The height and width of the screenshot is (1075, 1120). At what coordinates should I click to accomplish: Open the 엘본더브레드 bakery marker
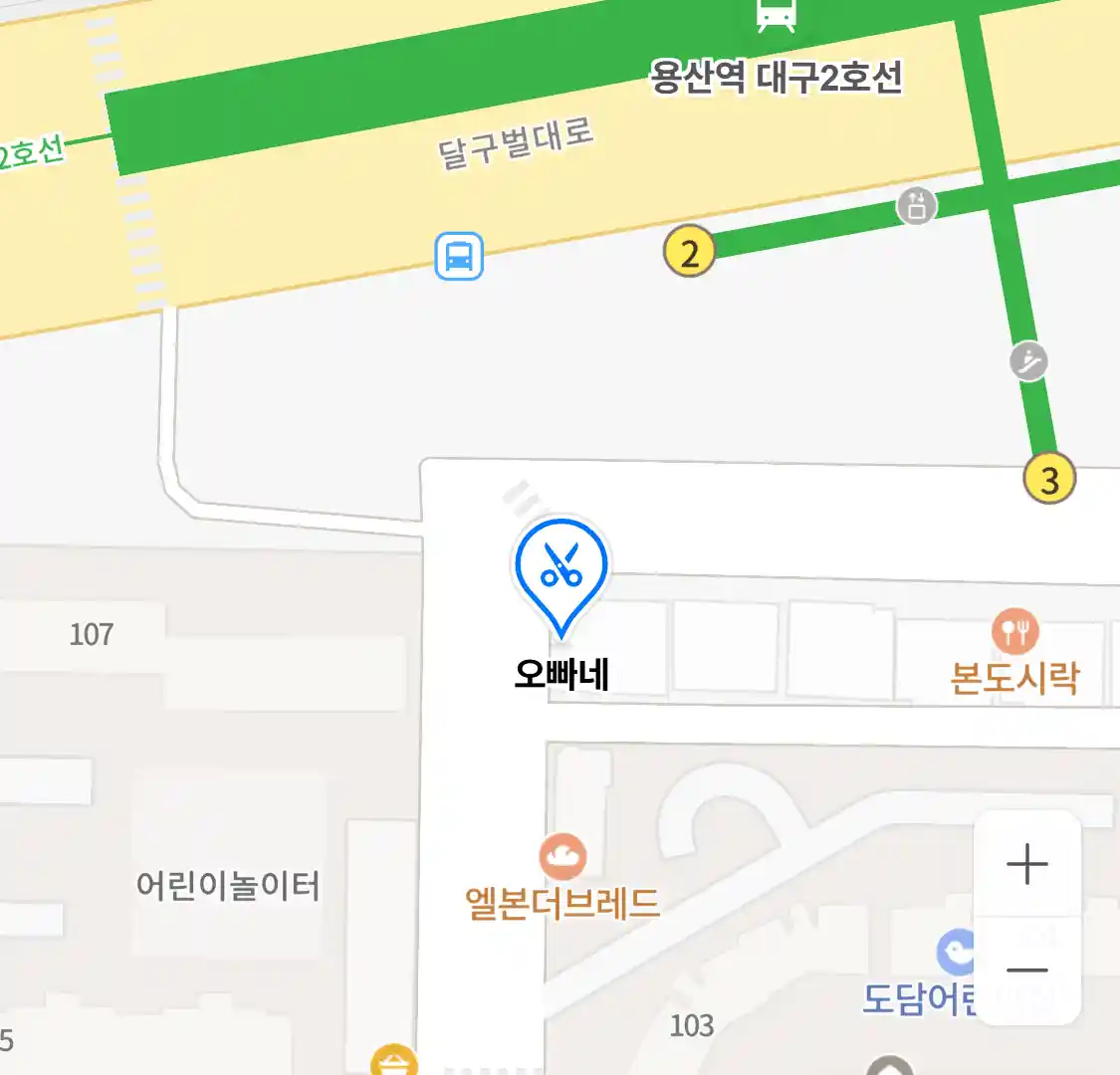[562, 856]
